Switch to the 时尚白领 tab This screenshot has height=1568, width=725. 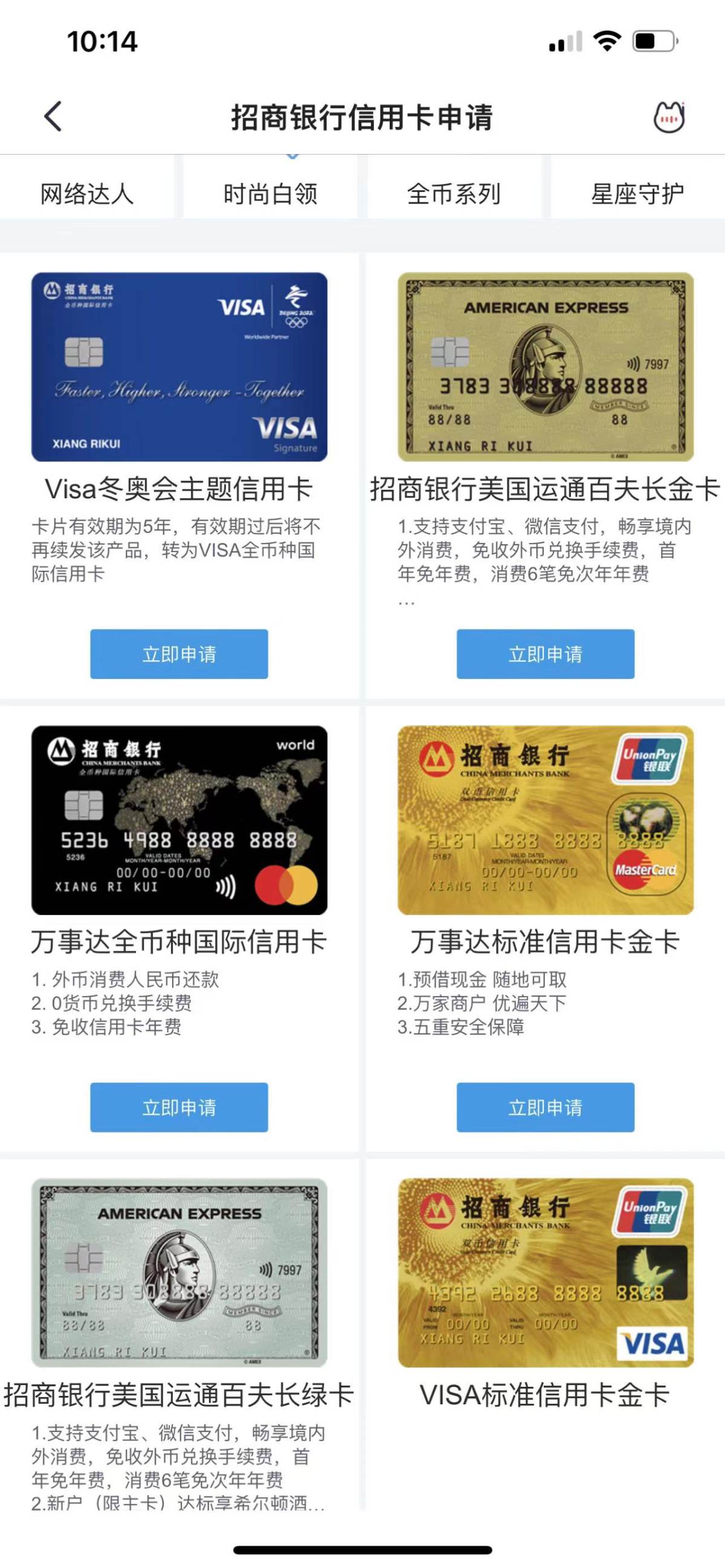[x=272, y=191]
